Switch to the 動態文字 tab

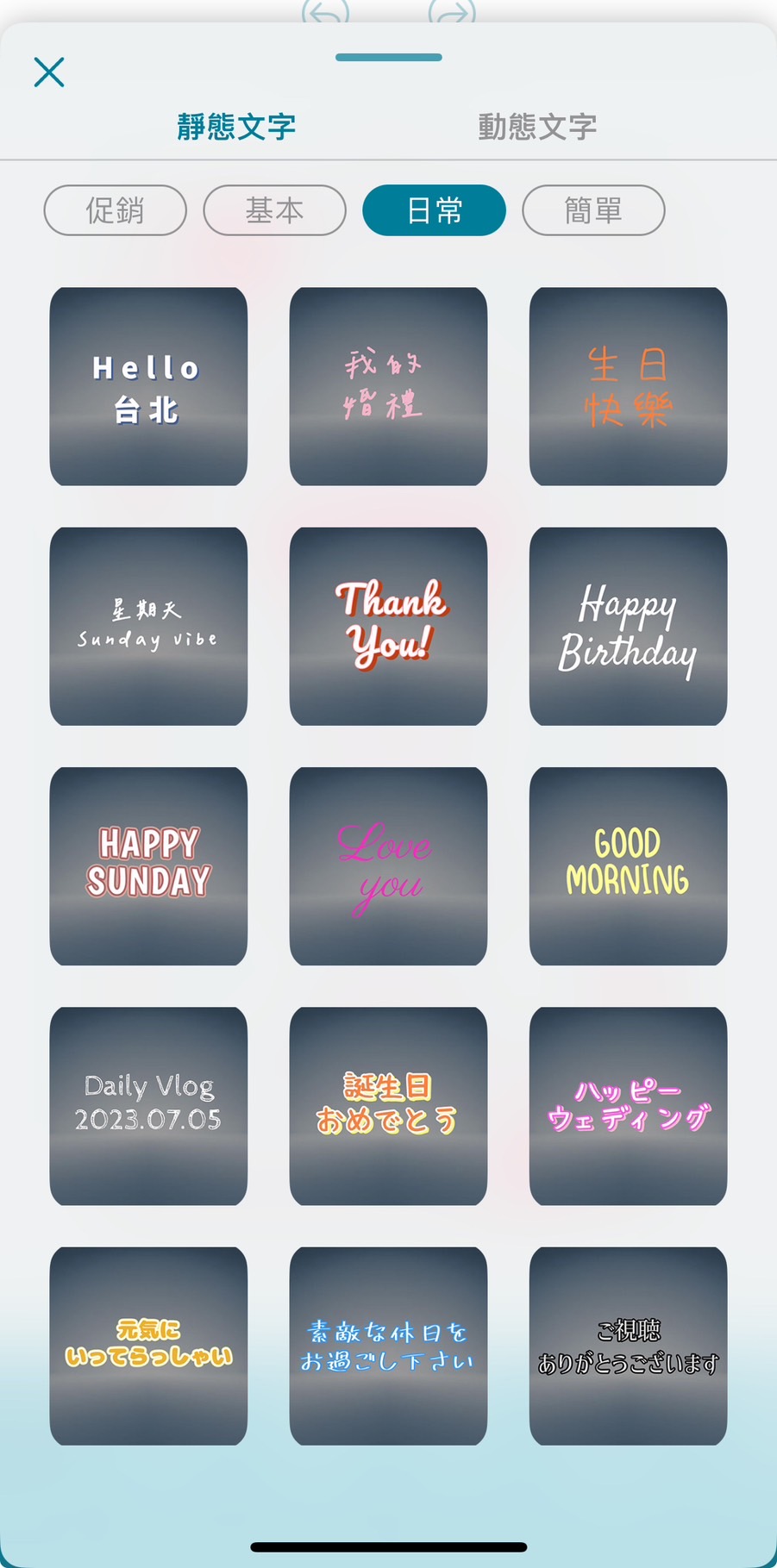(x=537, y=127)
